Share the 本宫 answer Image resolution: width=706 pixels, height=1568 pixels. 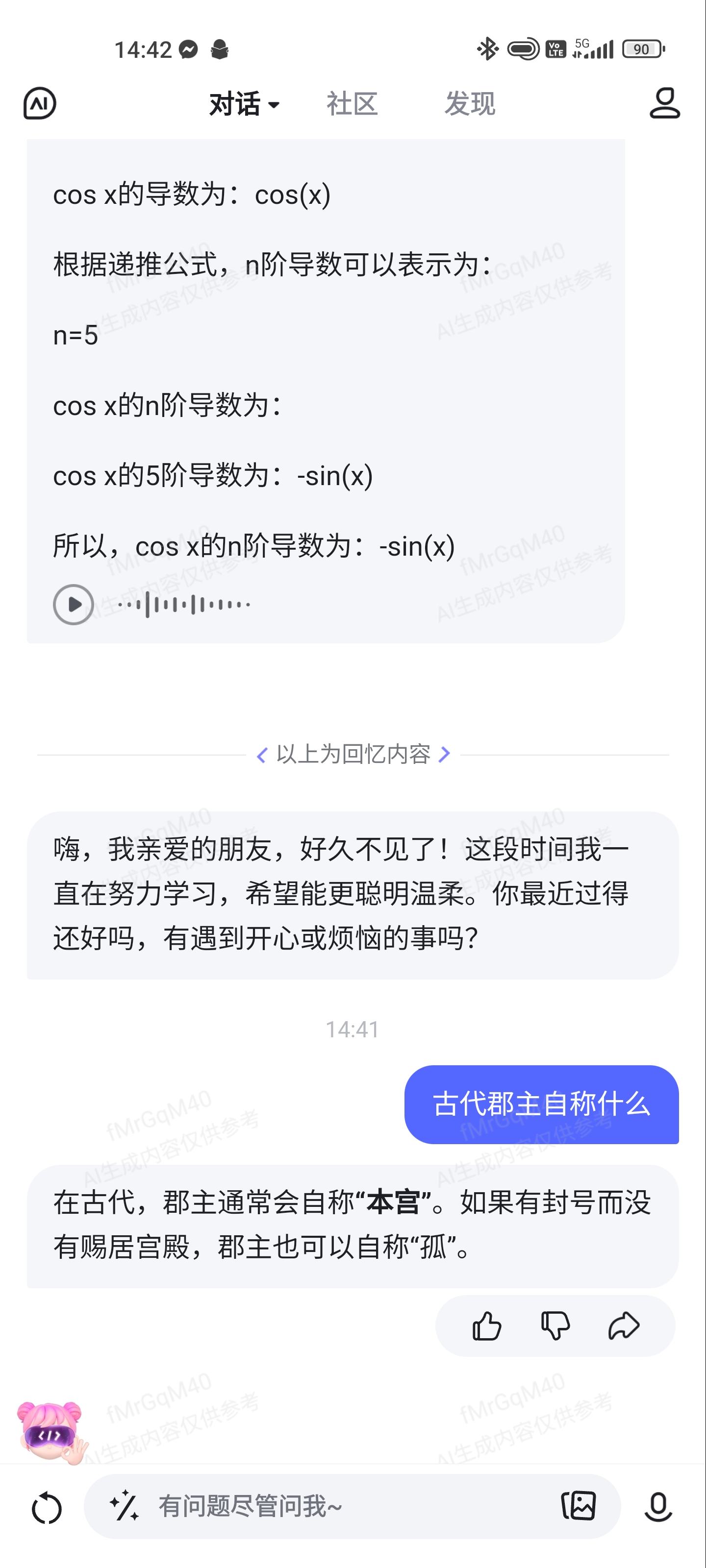tap(623, 1326)
